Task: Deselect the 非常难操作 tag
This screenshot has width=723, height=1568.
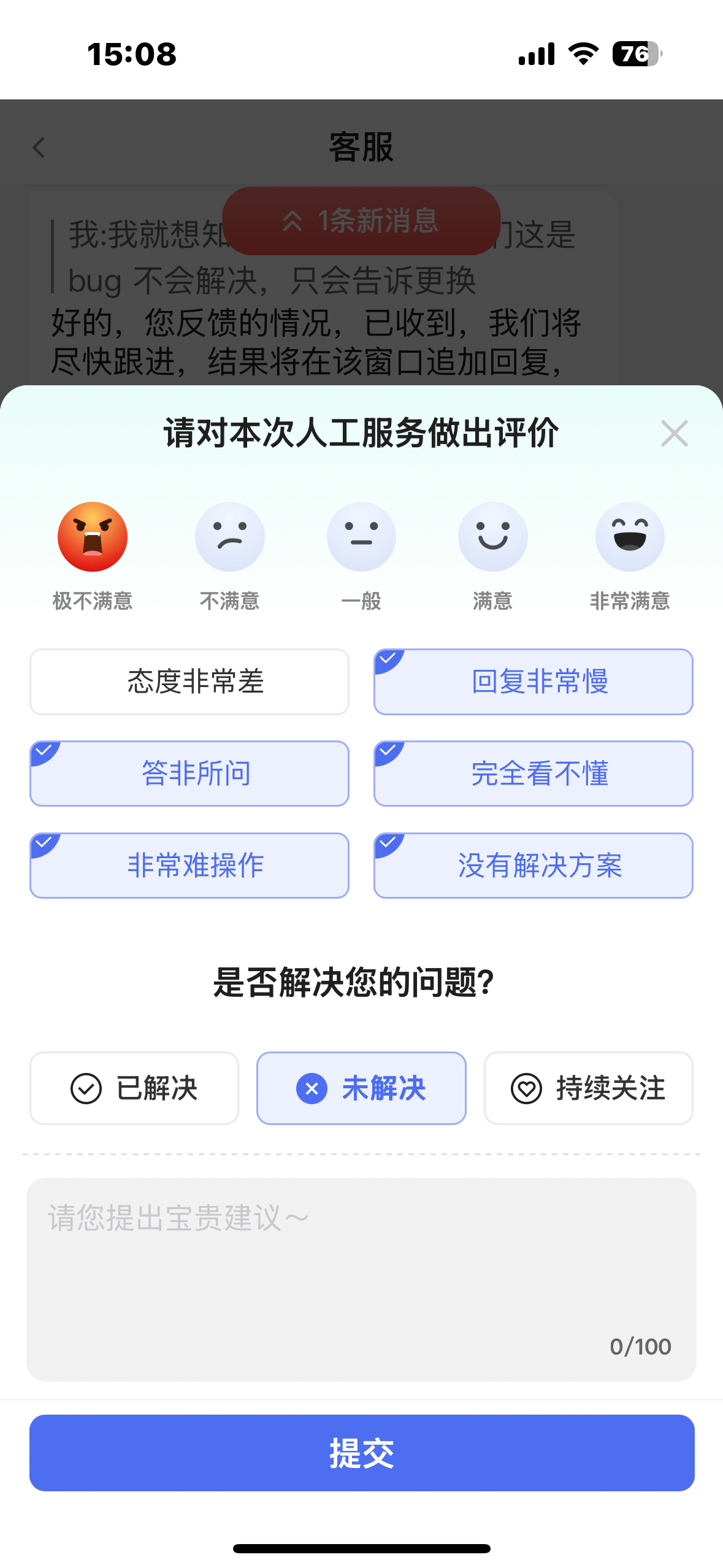Action: tap(189, 865)
